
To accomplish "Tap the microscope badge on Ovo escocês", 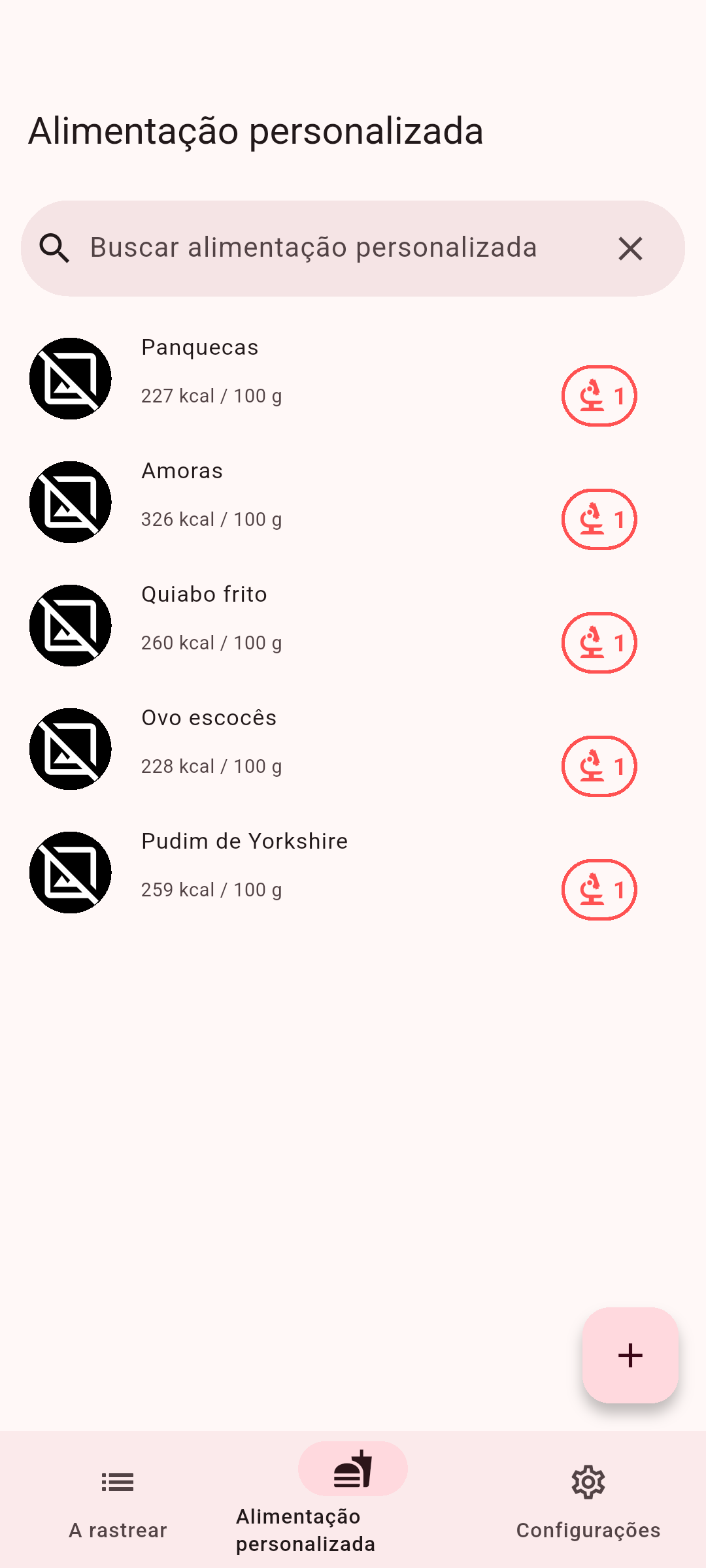I will (x=599, y=766).
